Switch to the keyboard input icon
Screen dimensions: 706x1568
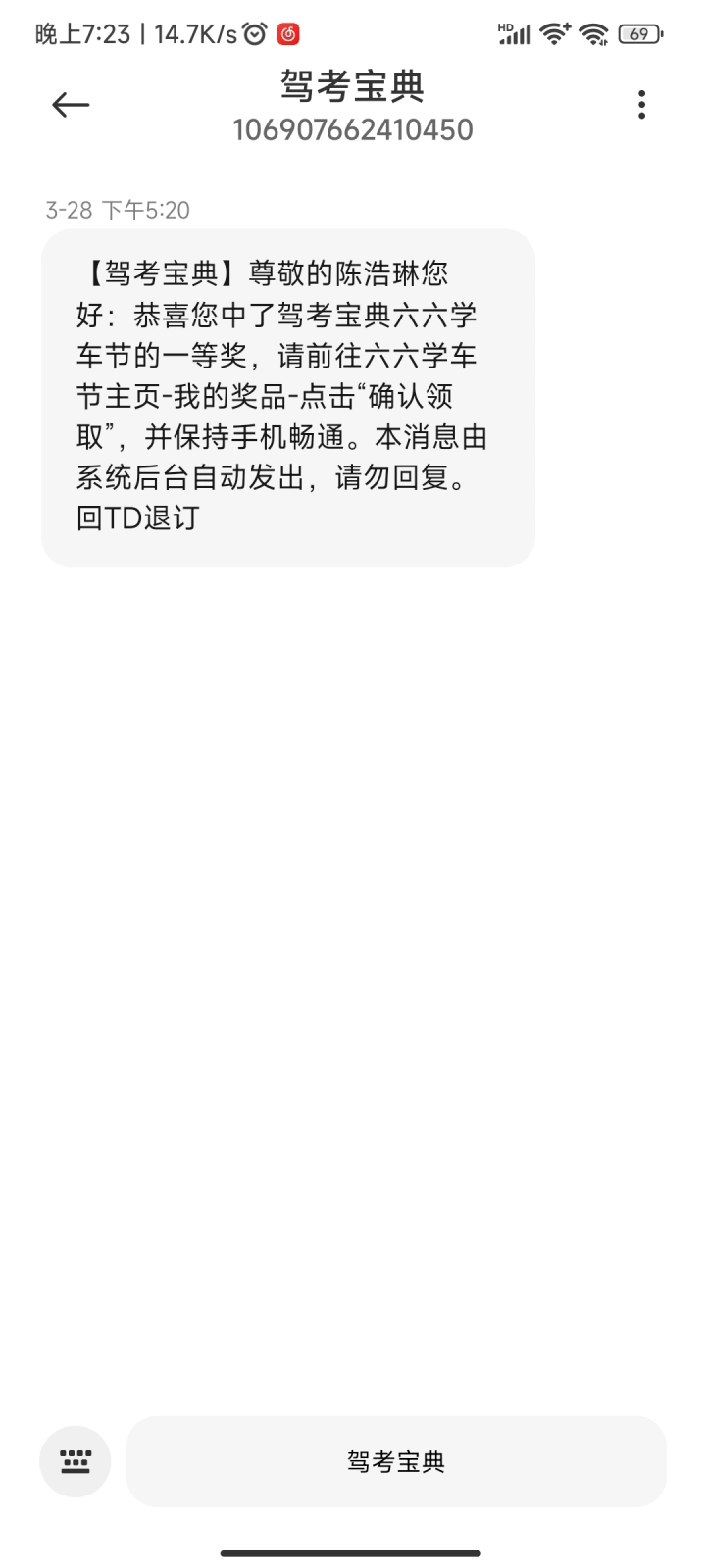[x=76, y=1461]
